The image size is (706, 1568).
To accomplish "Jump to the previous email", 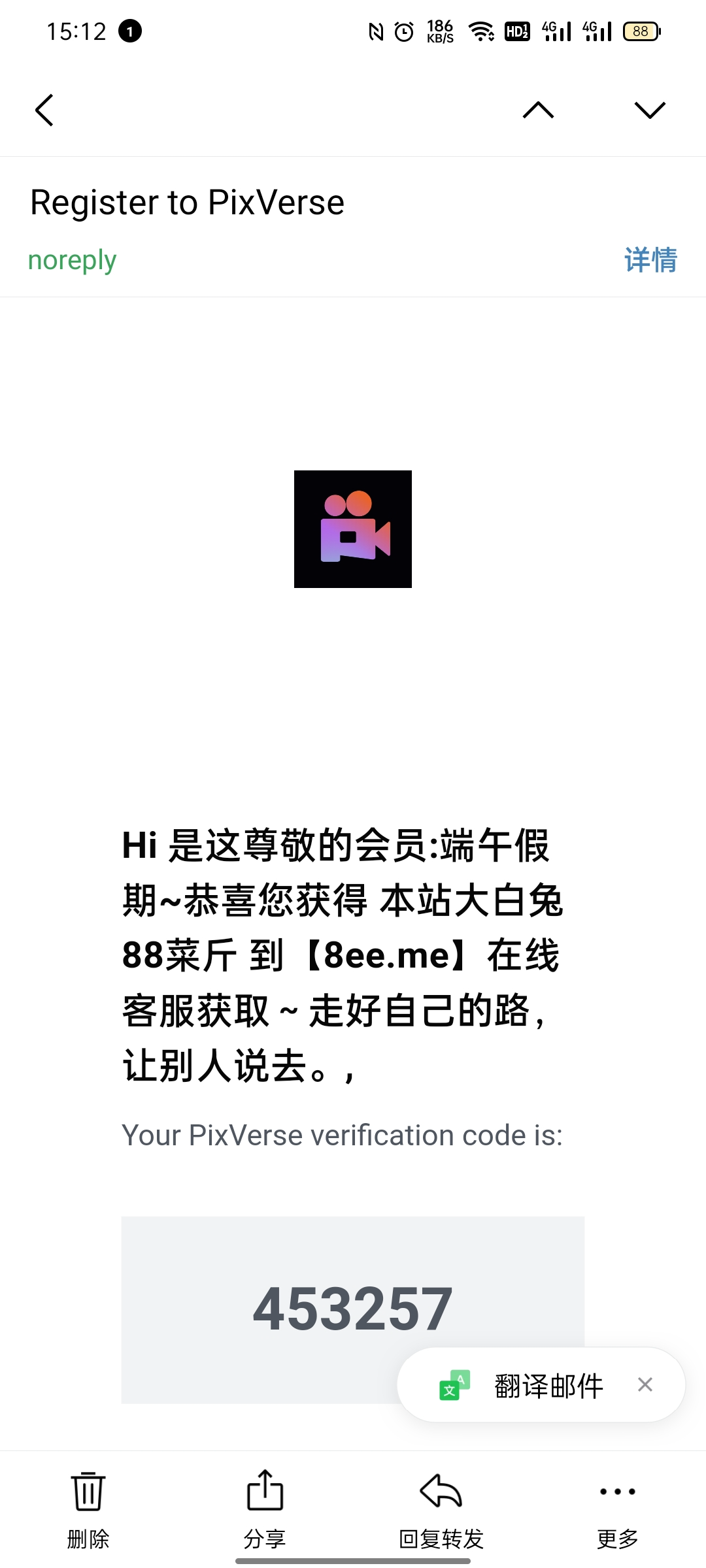I will (538, 110).
